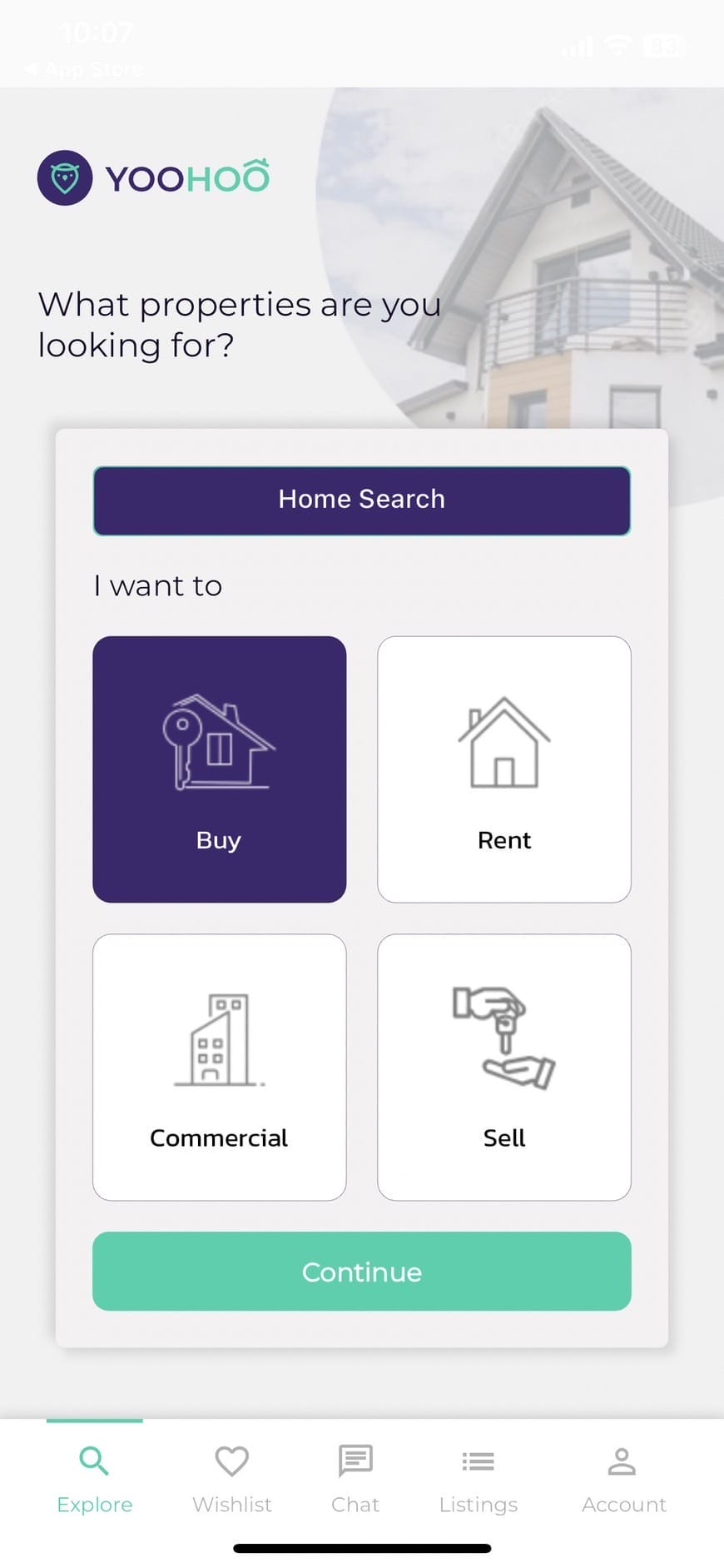Switch to the Account tab
The width and height of the screenshot is (724, 1568).
pyautogui.click(x=623, y=1478)
